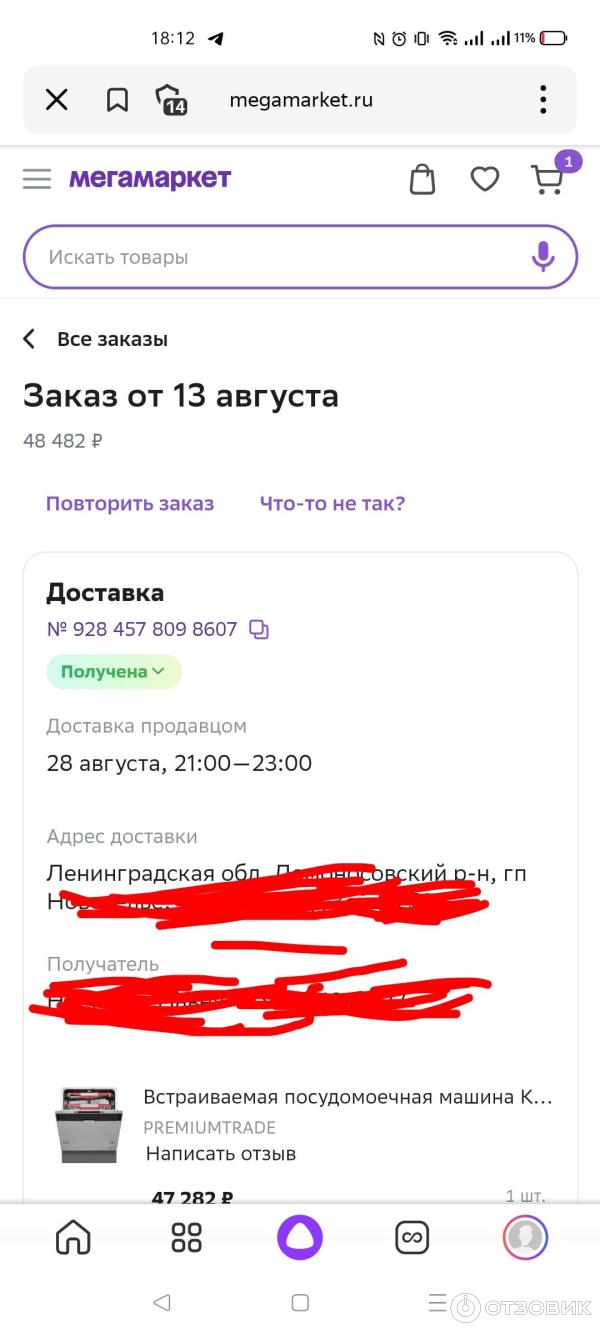
Task: Open favorites heart icon
Action: pos(485,179)
